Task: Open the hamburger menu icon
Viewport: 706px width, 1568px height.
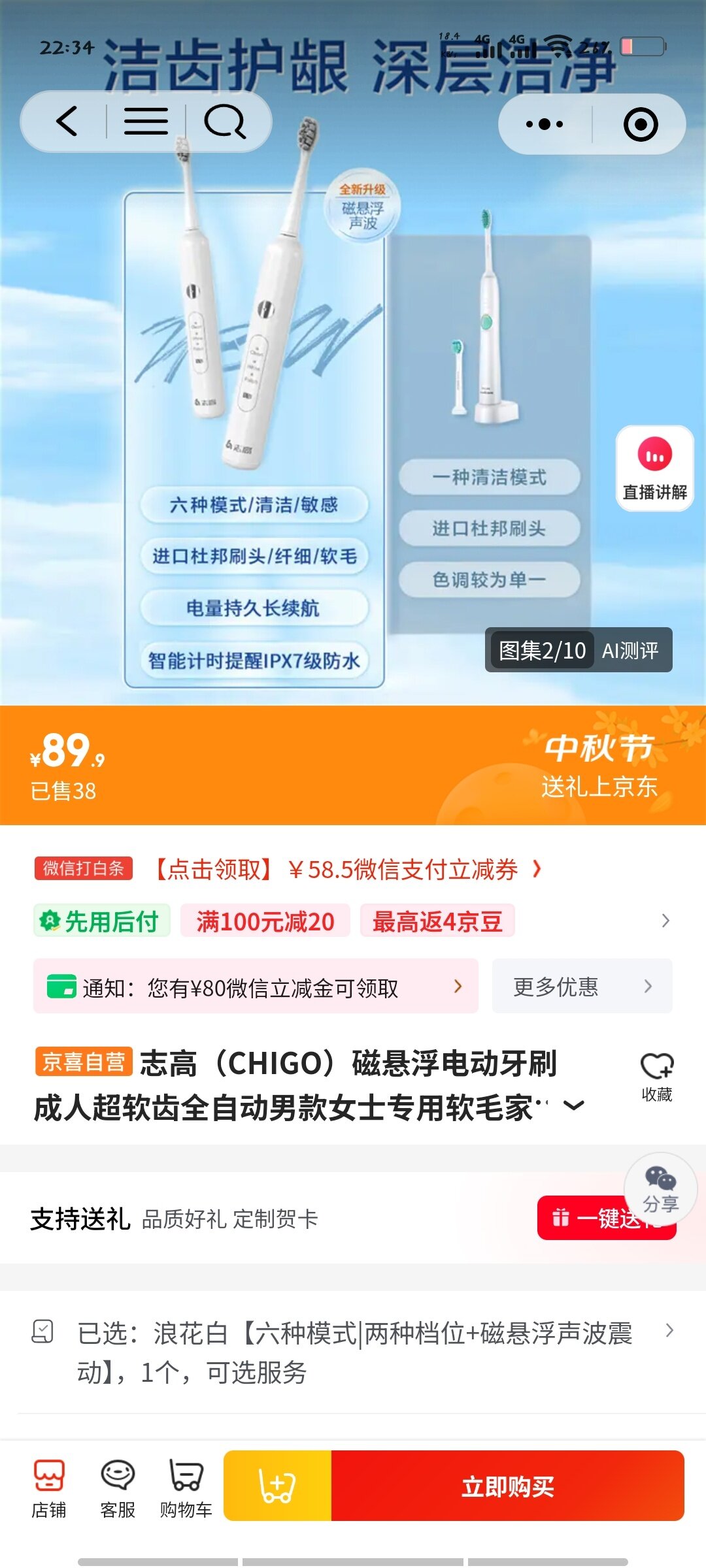Action: 146,122
